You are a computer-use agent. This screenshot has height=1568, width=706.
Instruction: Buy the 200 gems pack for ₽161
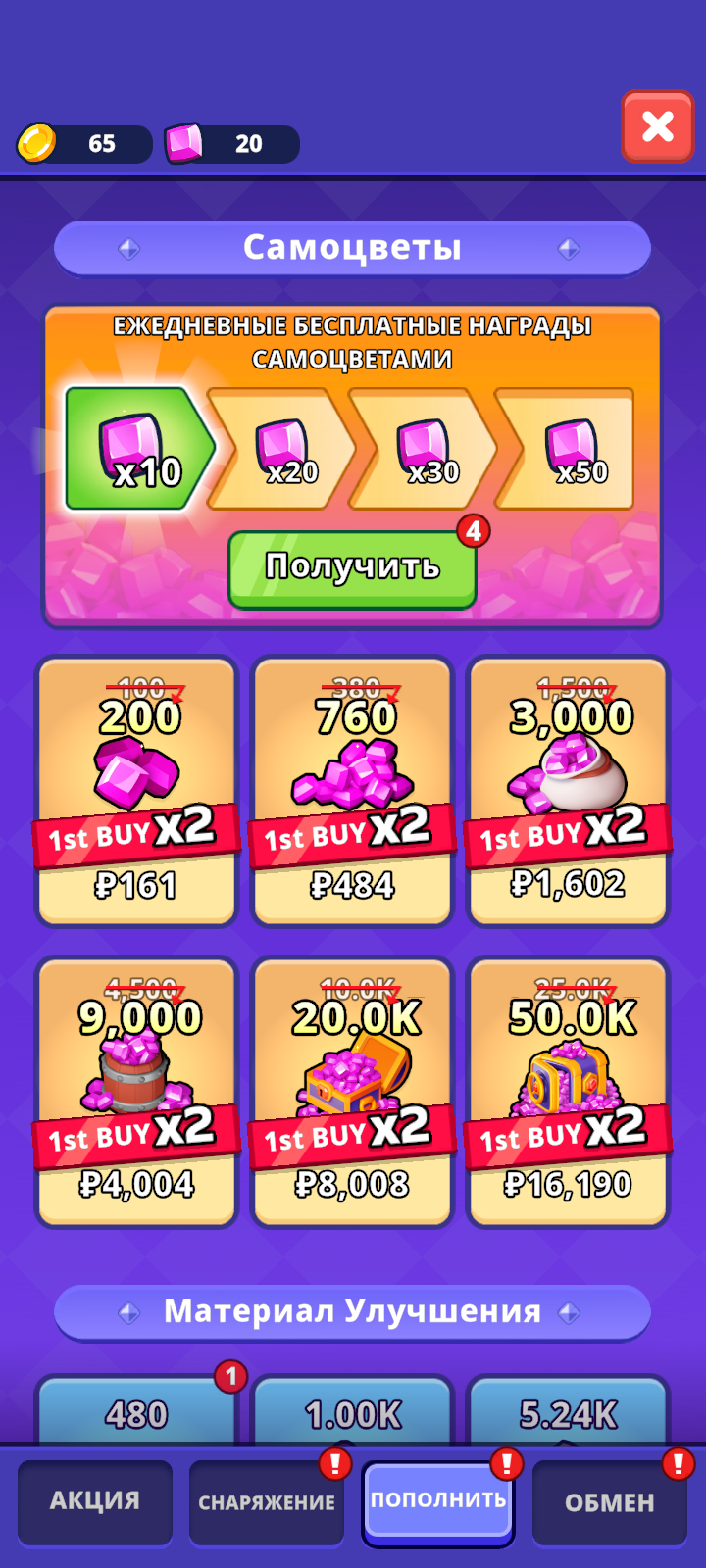click(136, 790)
